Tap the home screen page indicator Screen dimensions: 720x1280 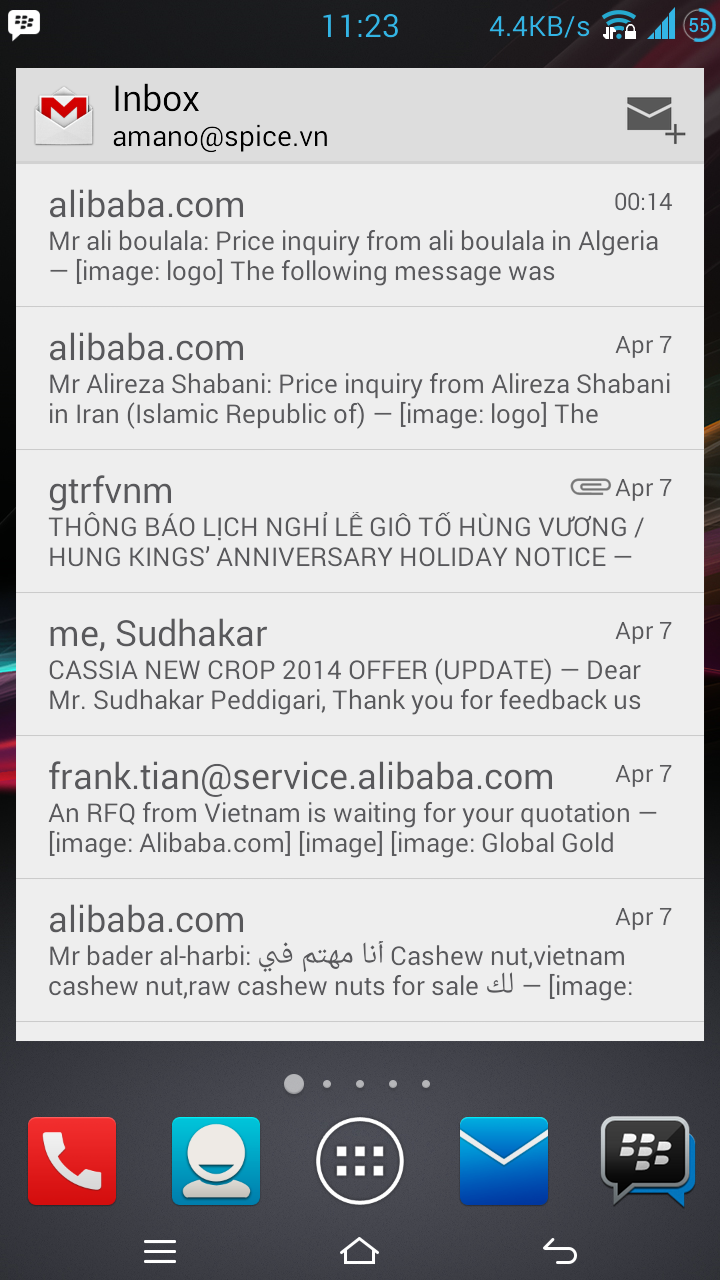click(x=360, y=1084)
